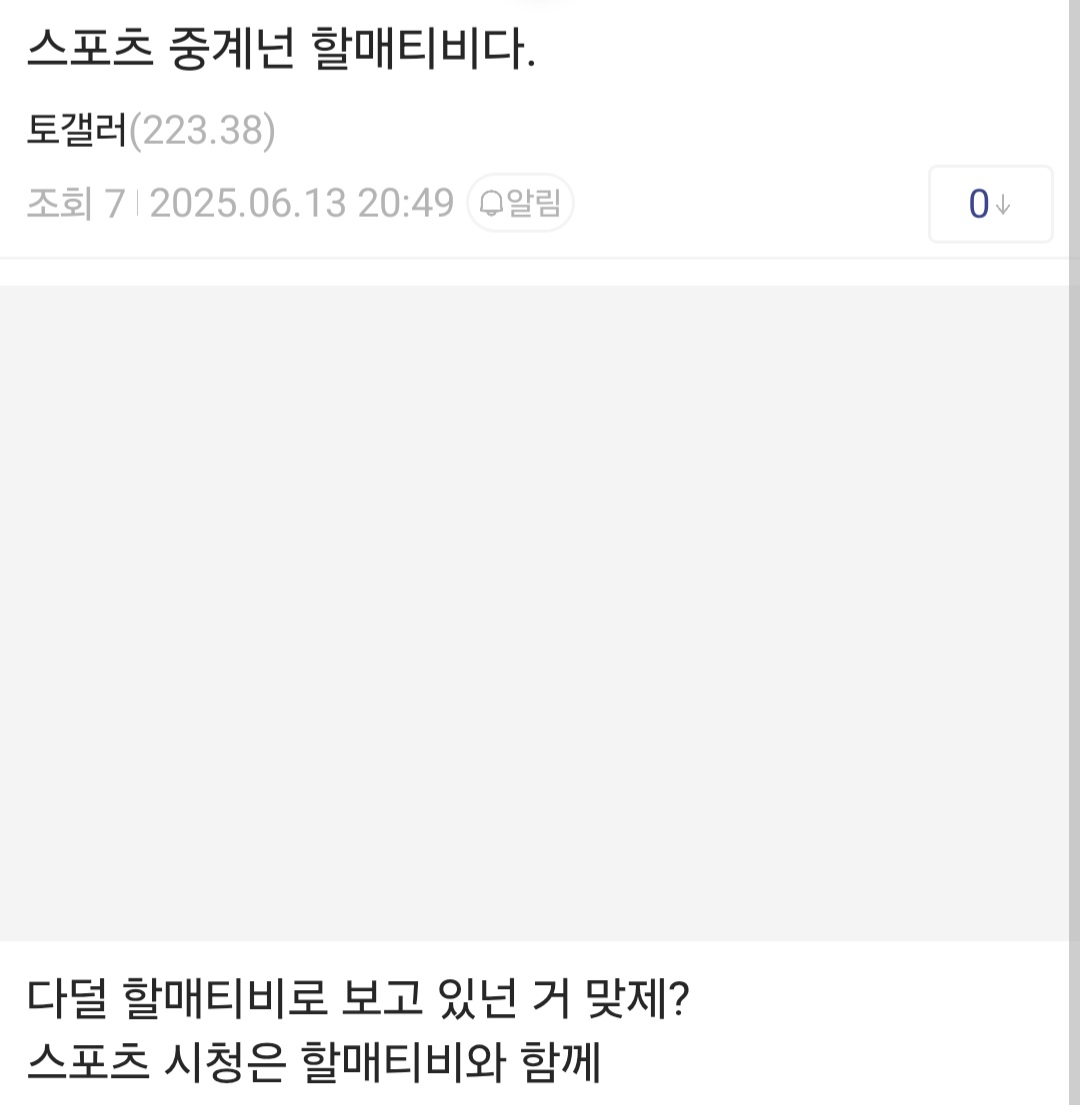This screenshot has height=1105, width=1080.
Task: Jump to comments via the 0 button
Action: 989,204
